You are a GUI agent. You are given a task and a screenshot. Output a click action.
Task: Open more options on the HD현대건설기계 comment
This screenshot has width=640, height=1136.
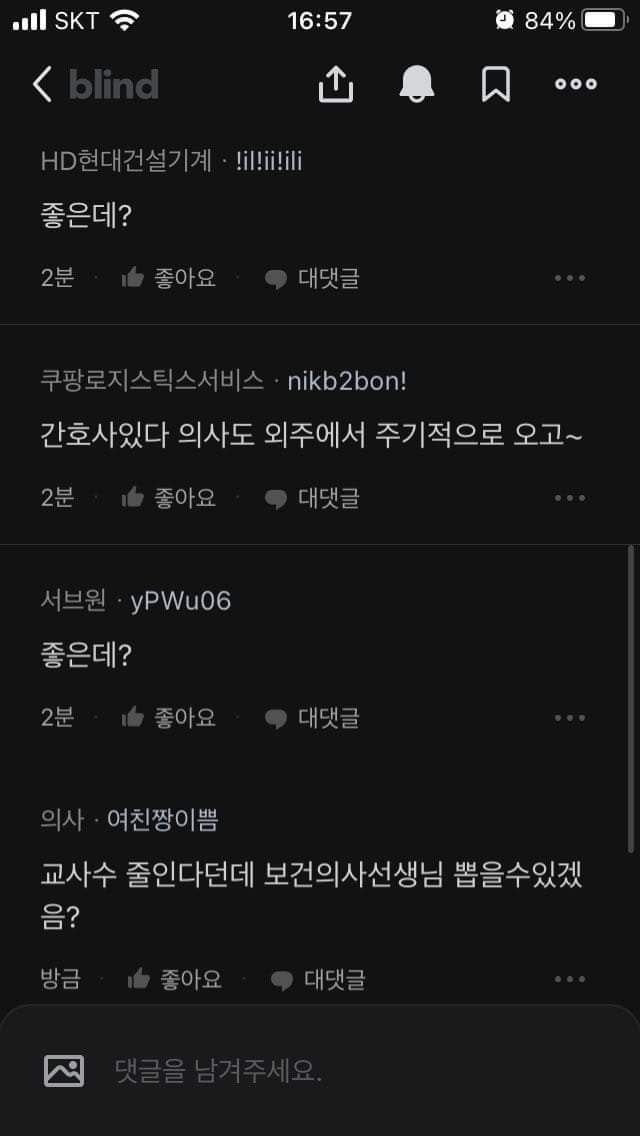click(x=570, y=278)
